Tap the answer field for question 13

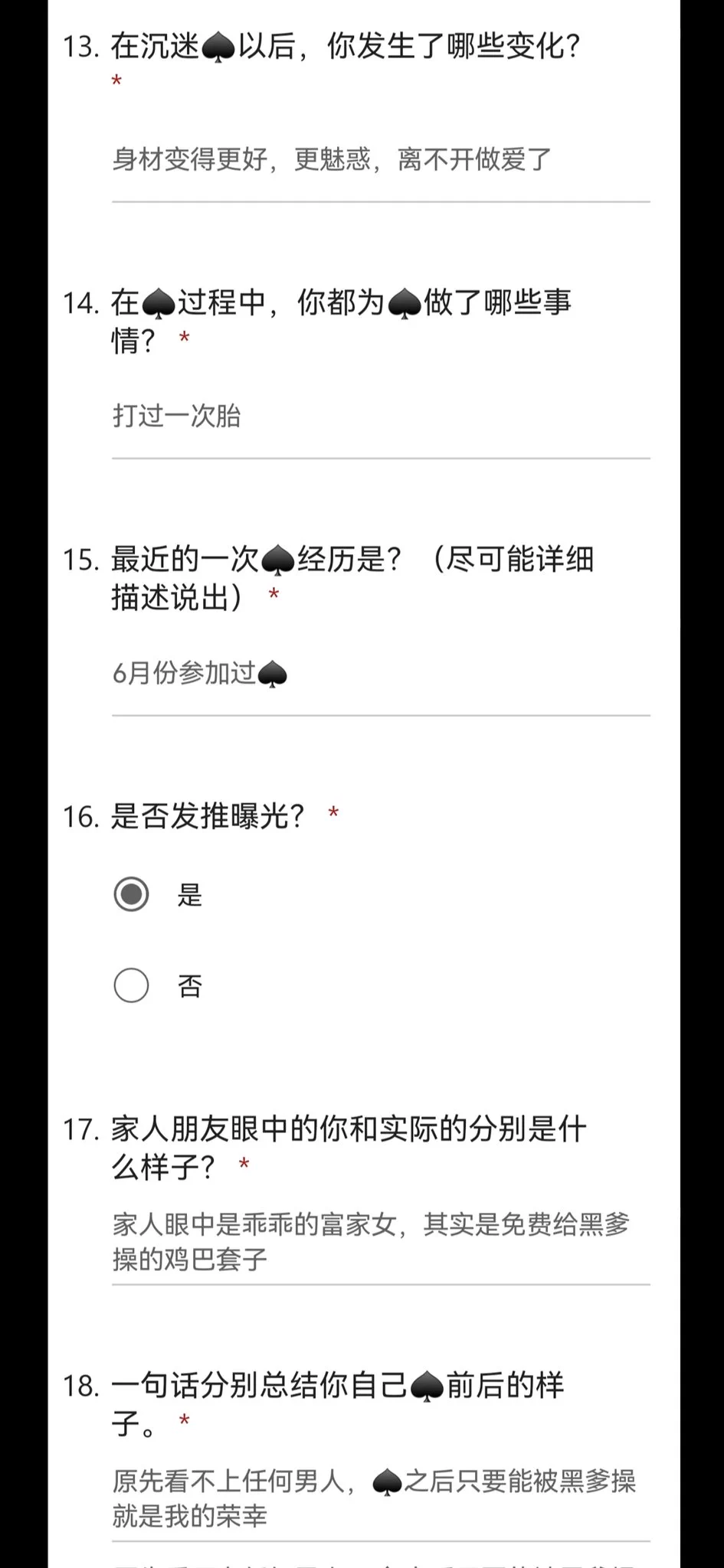coord(380,161)
